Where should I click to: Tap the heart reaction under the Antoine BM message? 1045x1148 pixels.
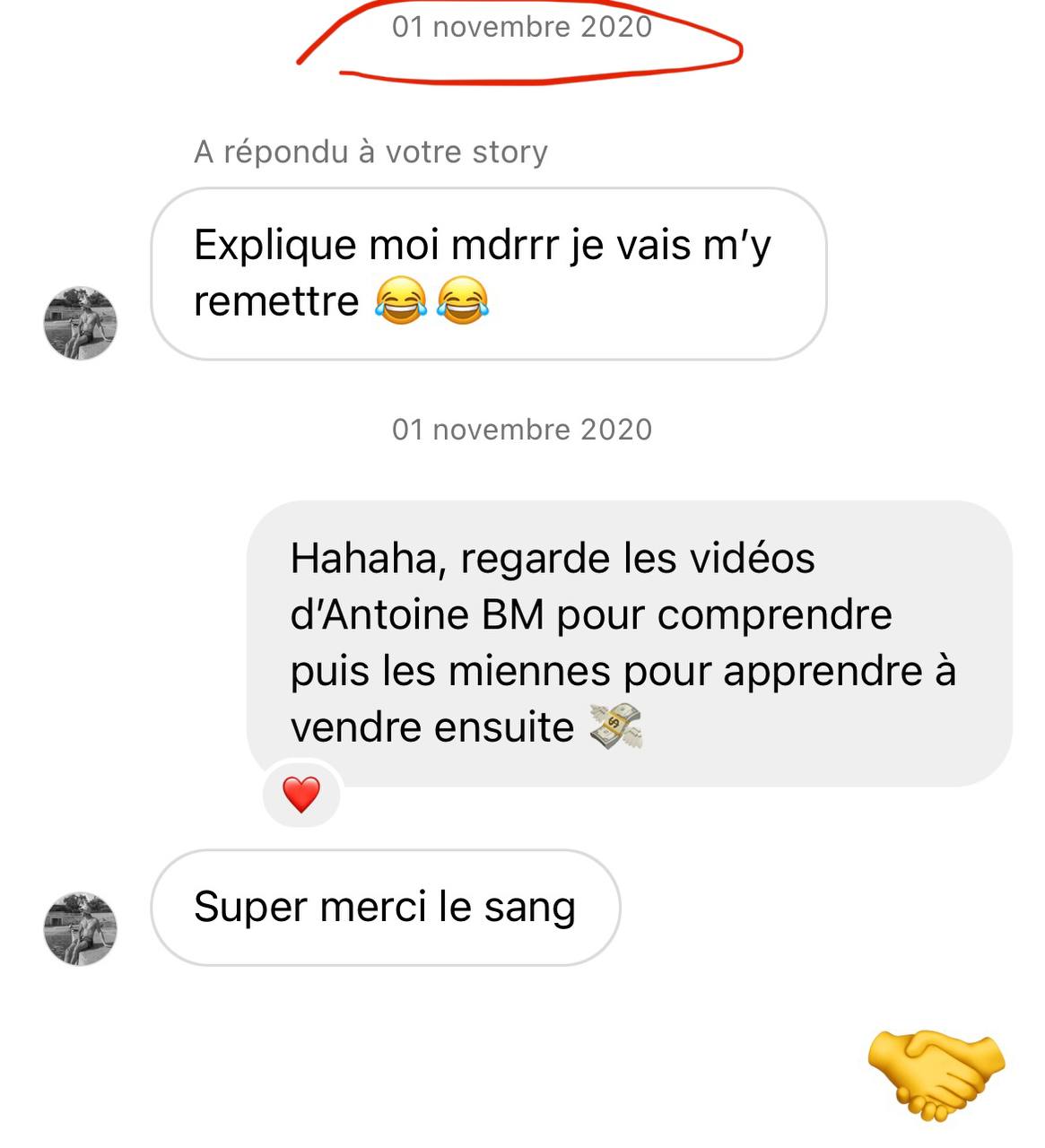[301, 795]
